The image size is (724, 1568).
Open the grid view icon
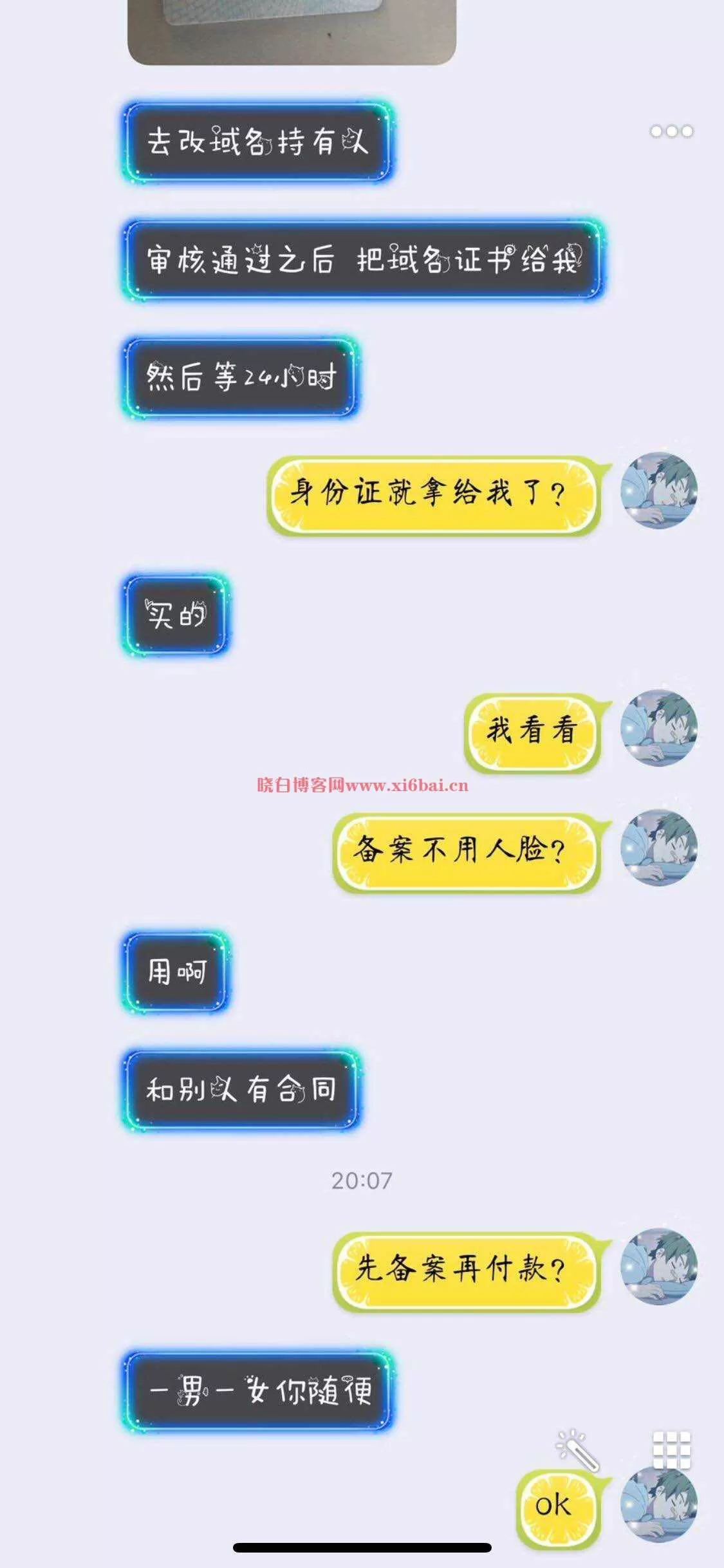coord(671,1451)
